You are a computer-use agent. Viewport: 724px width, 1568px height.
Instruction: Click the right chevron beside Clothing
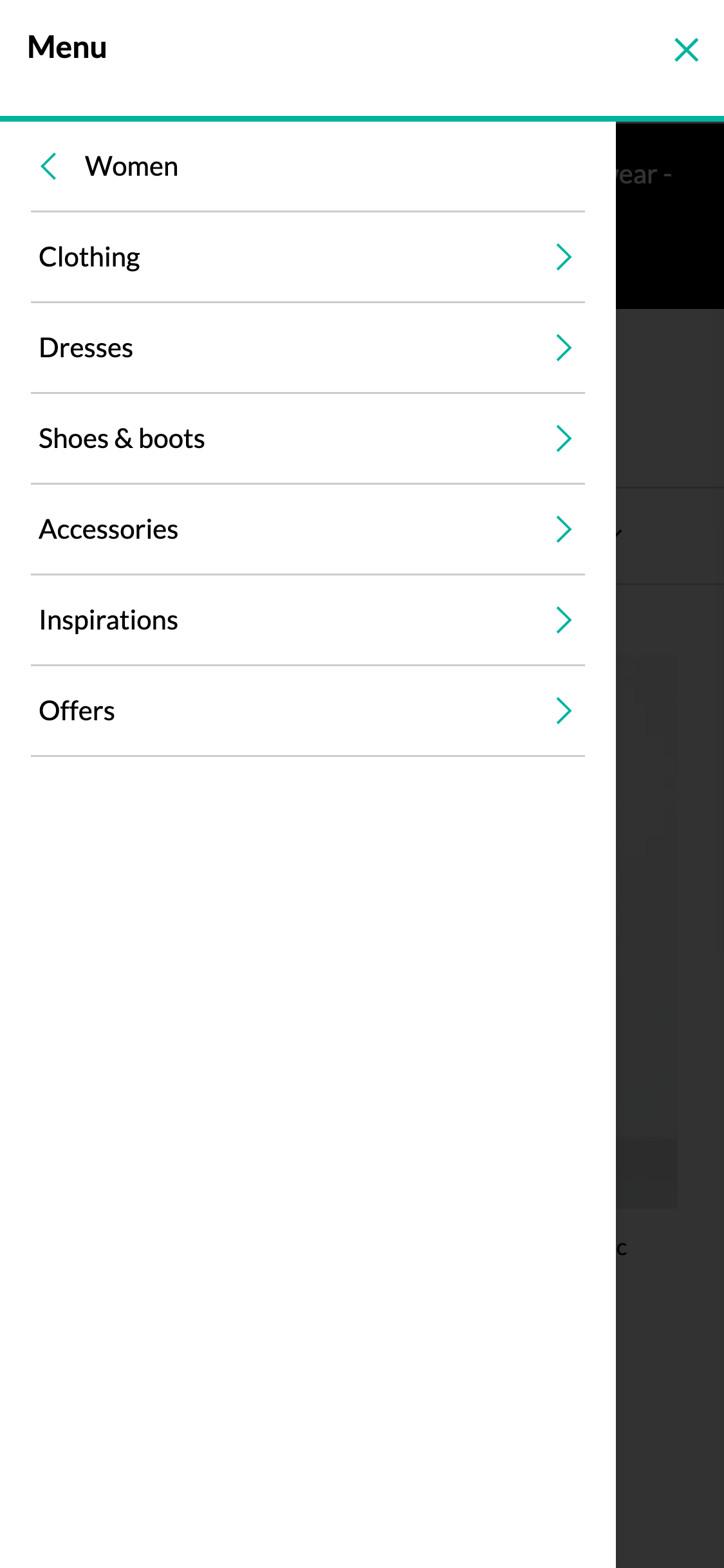click(565, 257)
